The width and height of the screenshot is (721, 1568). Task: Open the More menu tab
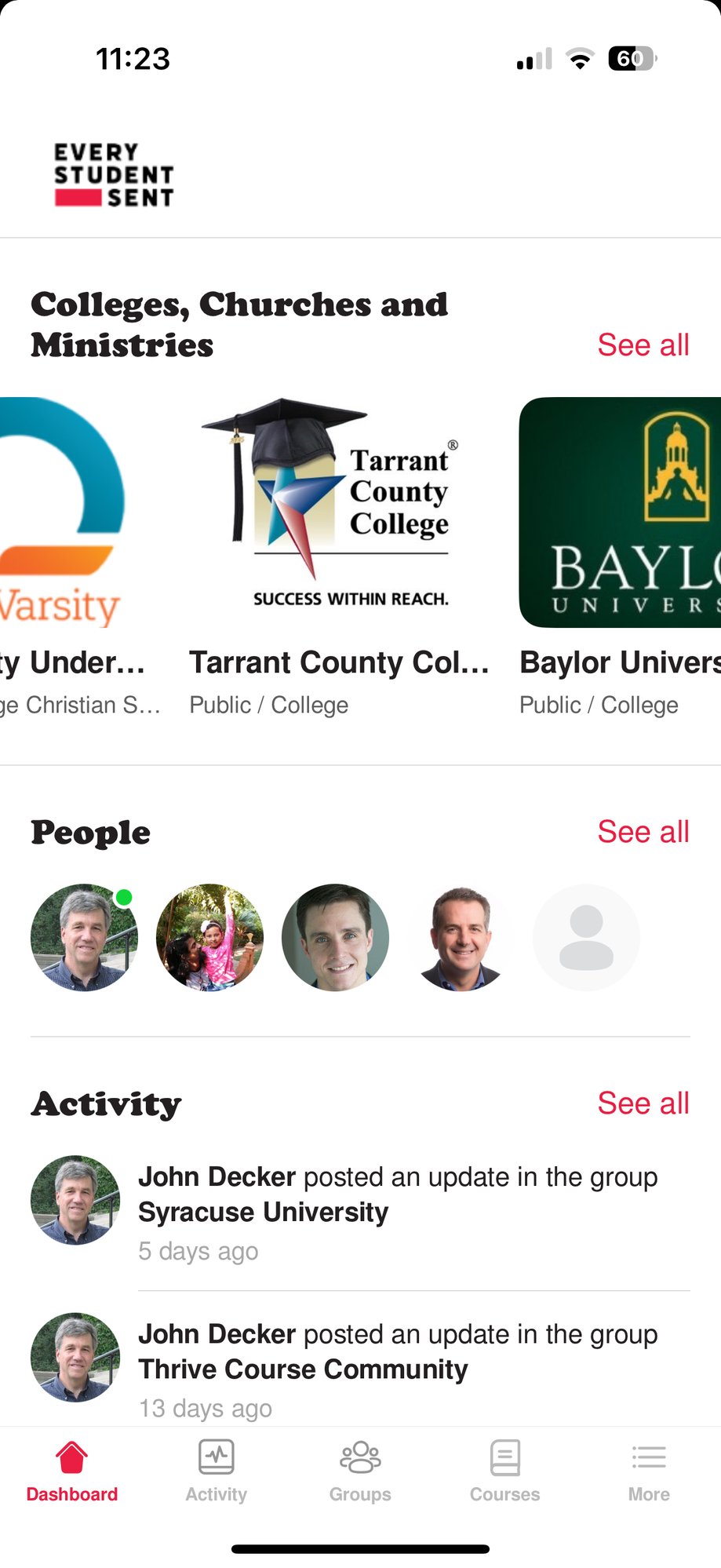pos(649,1471)
